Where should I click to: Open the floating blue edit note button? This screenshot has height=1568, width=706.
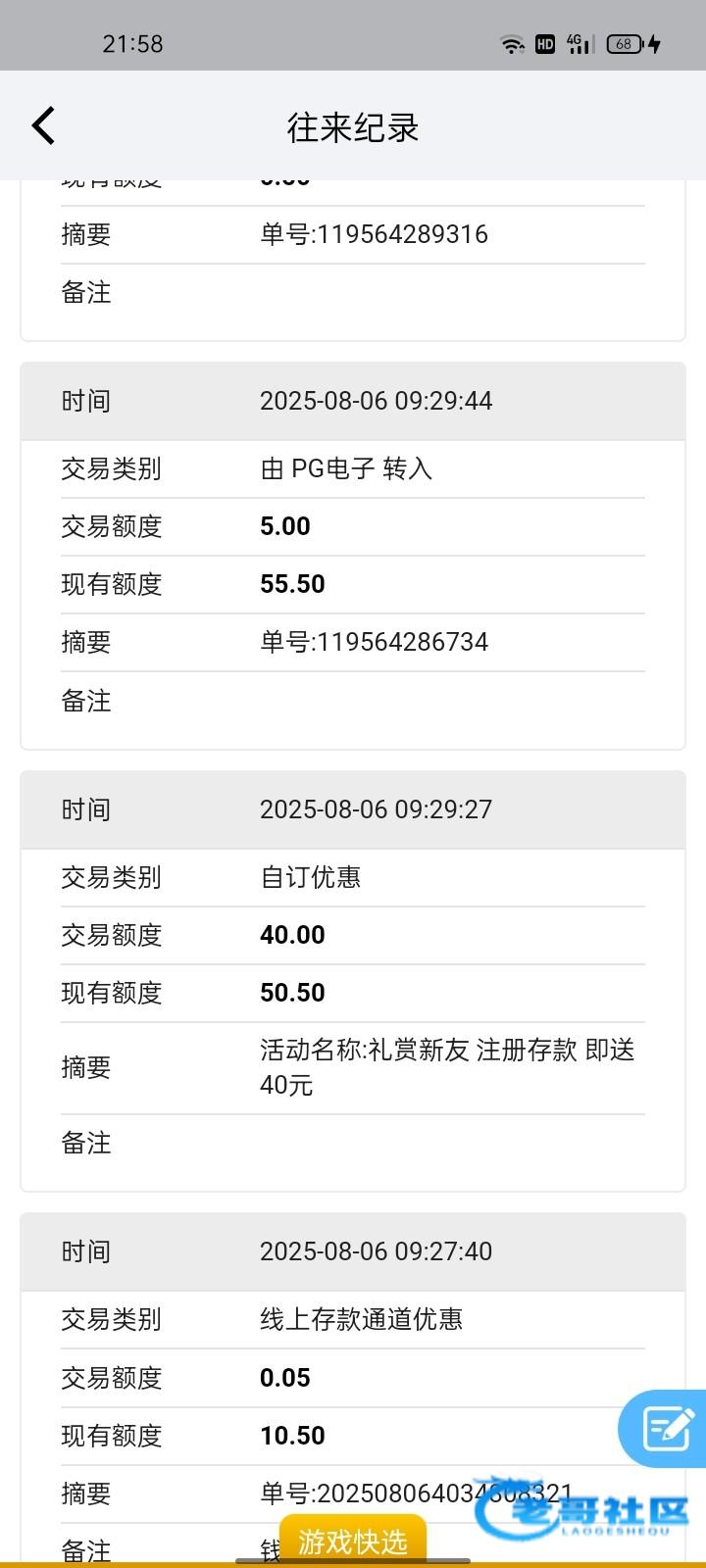(665, 1428)
